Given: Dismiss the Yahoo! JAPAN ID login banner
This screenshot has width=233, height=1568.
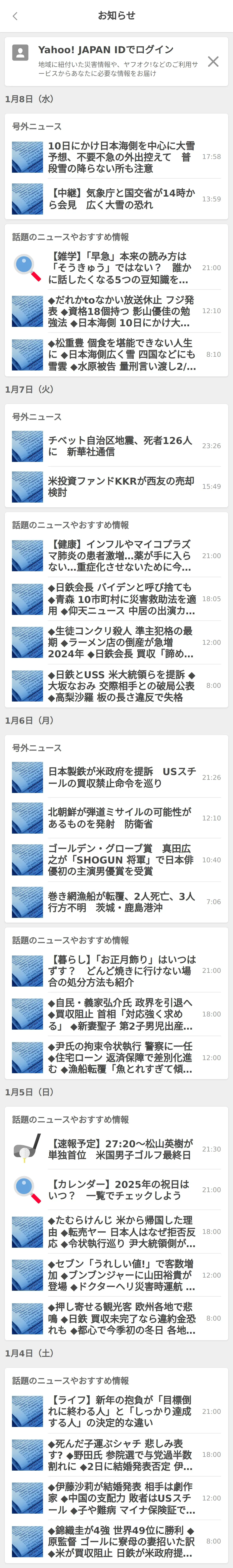Looking at the screenshot, I should pos(213,62).
